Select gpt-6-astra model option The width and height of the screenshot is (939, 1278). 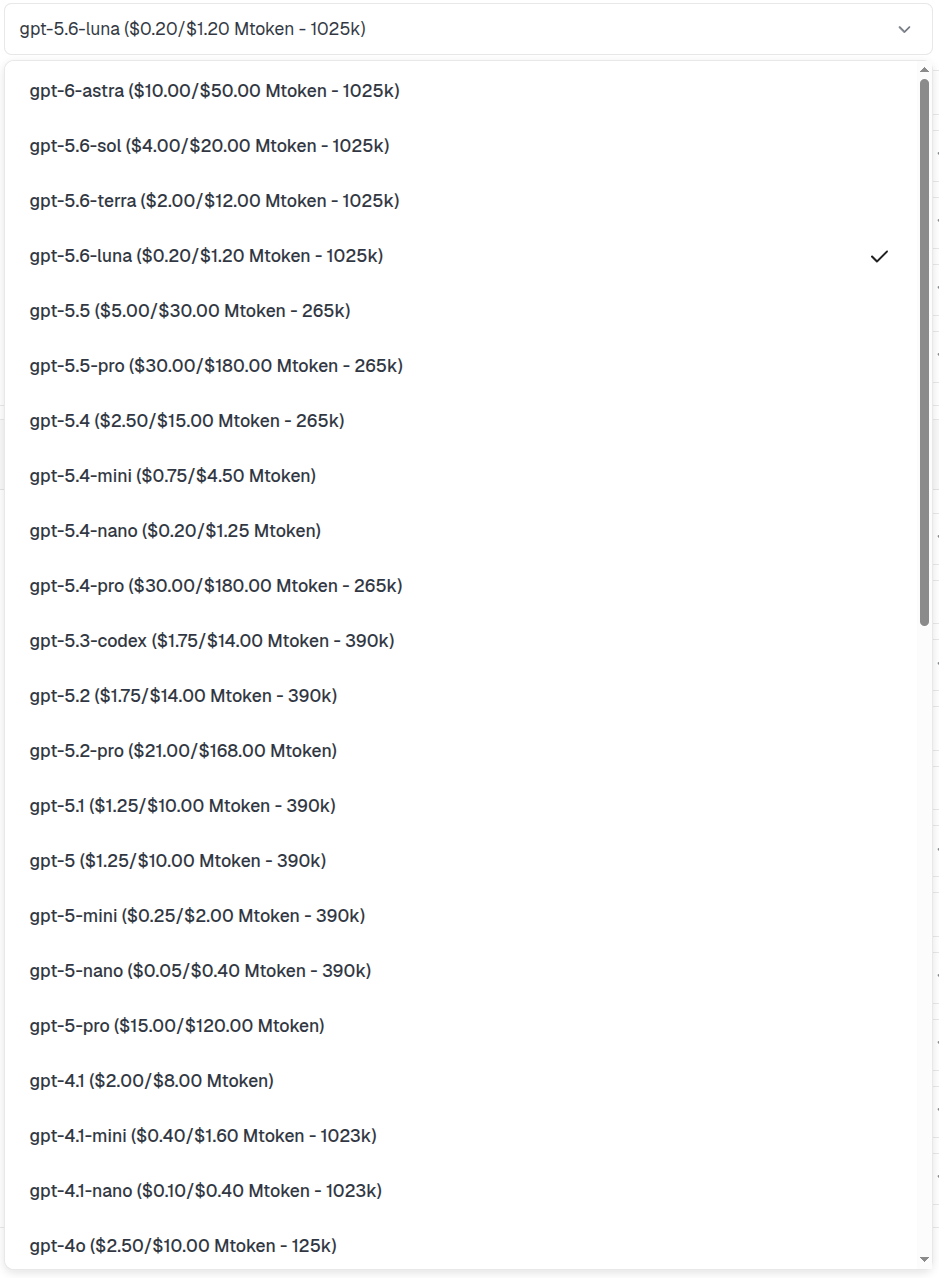[461, 91]
